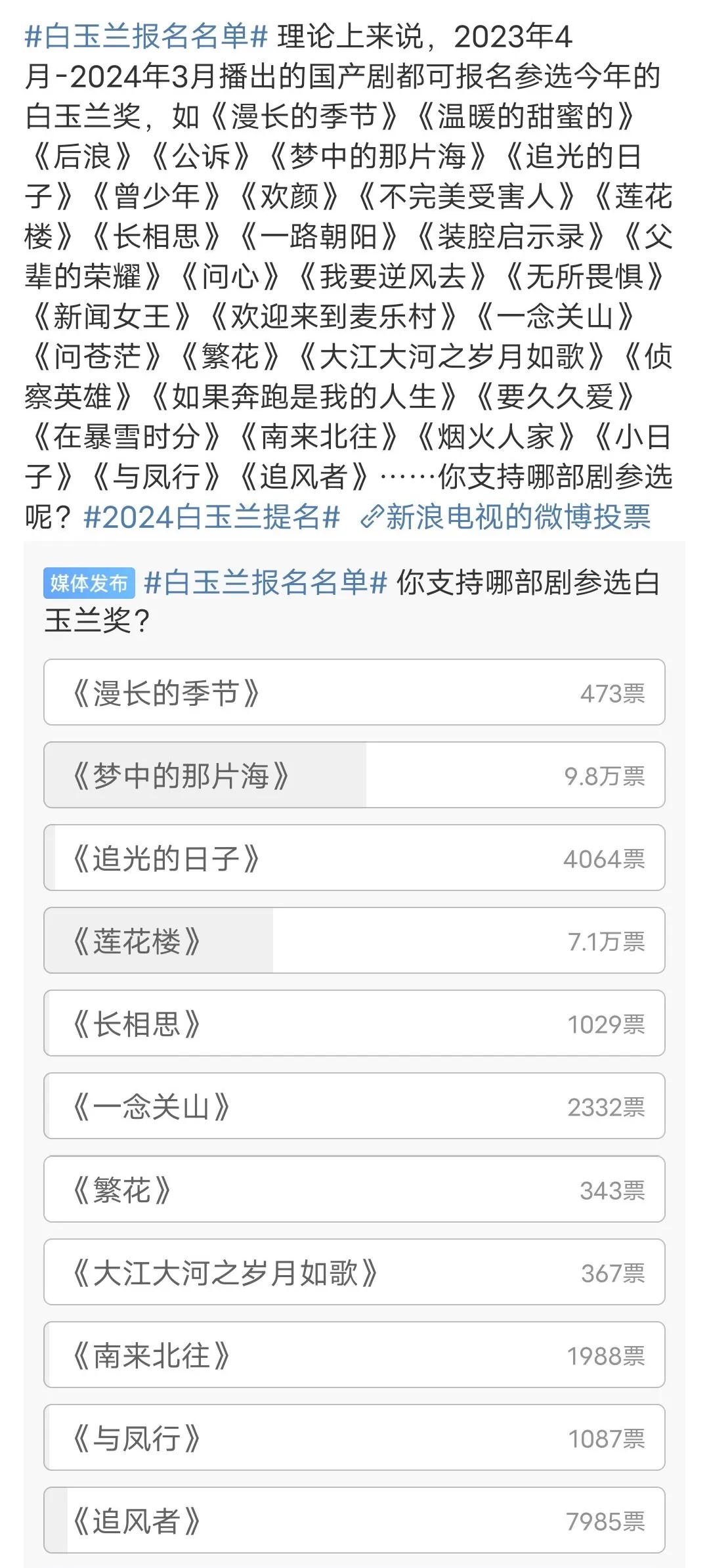
Task: Select the 《追光的日子》 poll option
Action: coord(354,858)
